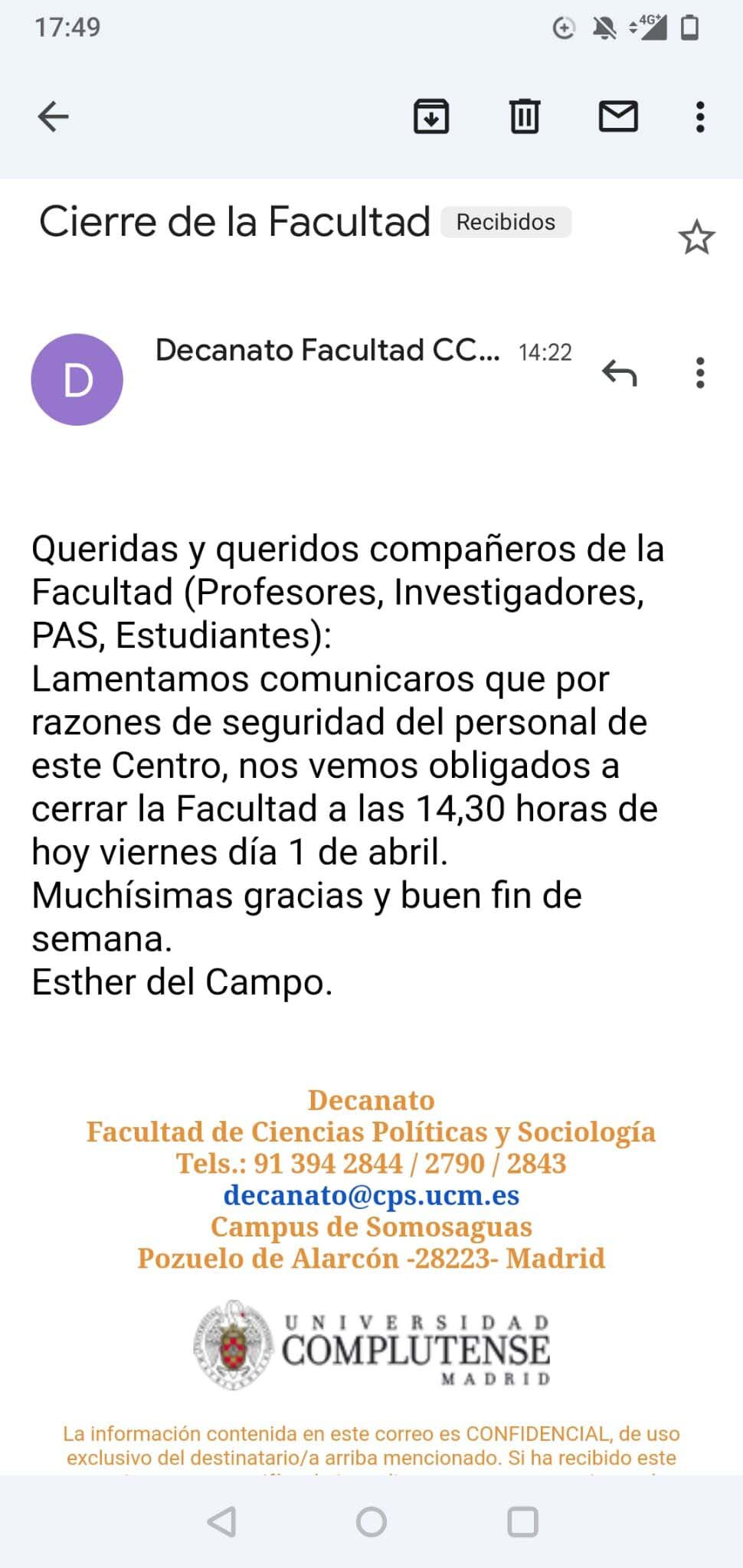Delete this email with the trash icon
Screen dimensions: 743x1568
tap(525, 117)
